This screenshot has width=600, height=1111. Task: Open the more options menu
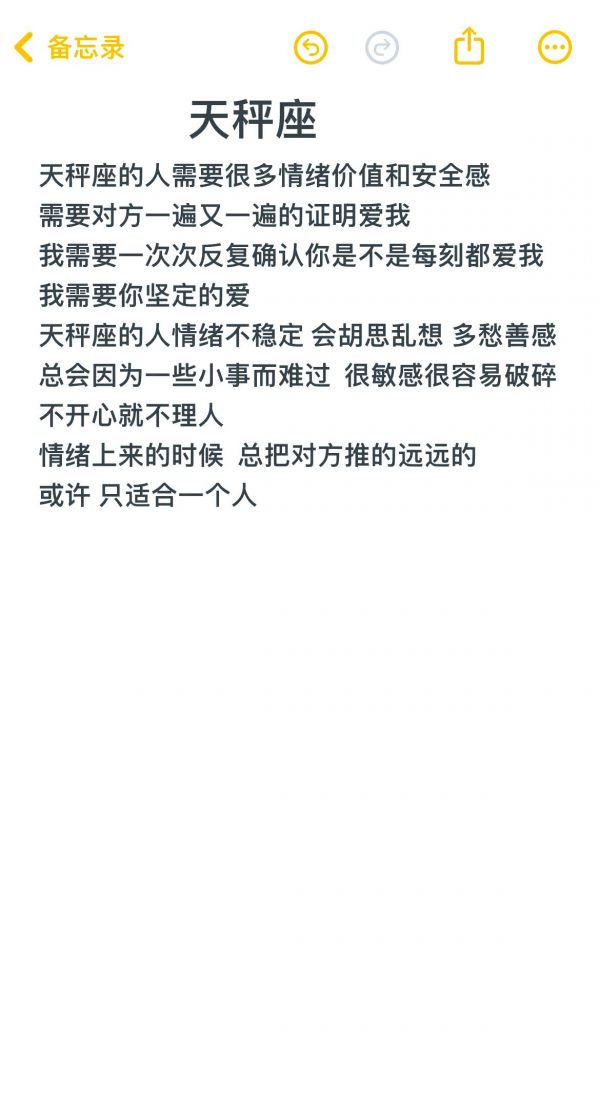tap(555, 47)
